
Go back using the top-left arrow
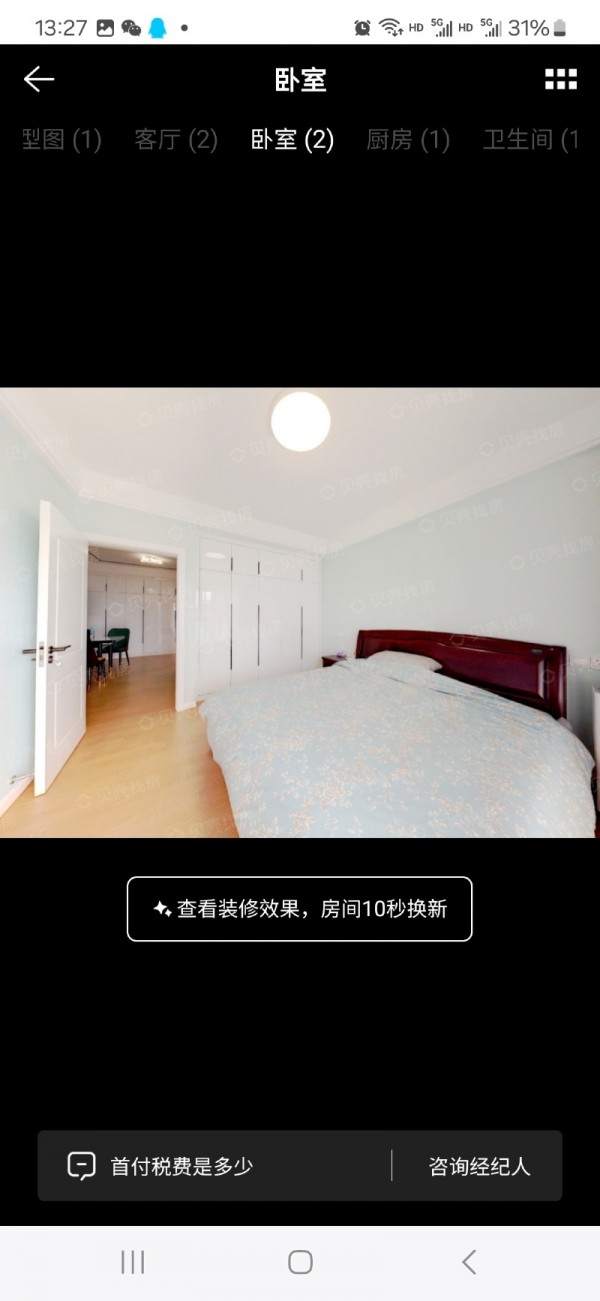(39, 80)
